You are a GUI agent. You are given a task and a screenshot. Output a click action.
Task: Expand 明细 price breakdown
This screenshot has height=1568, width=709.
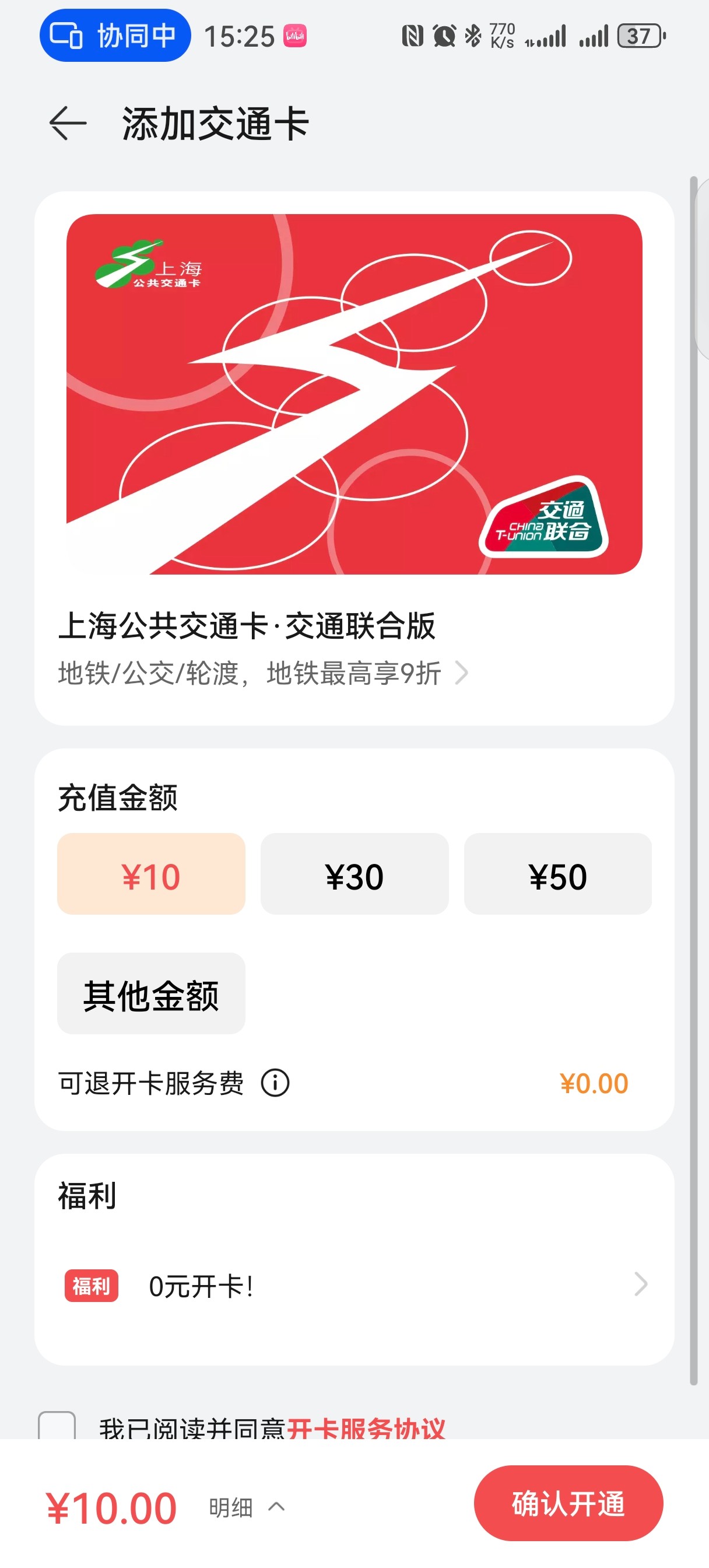247,1508
